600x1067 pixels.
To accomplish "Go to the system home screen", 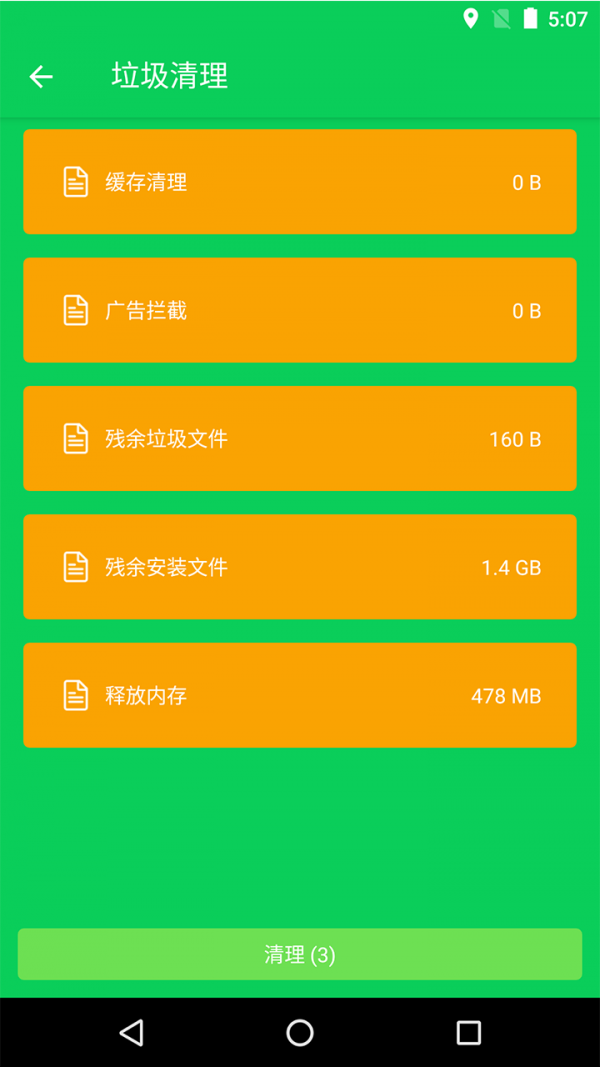I will pyautogui.click(x=300, y=1032).
